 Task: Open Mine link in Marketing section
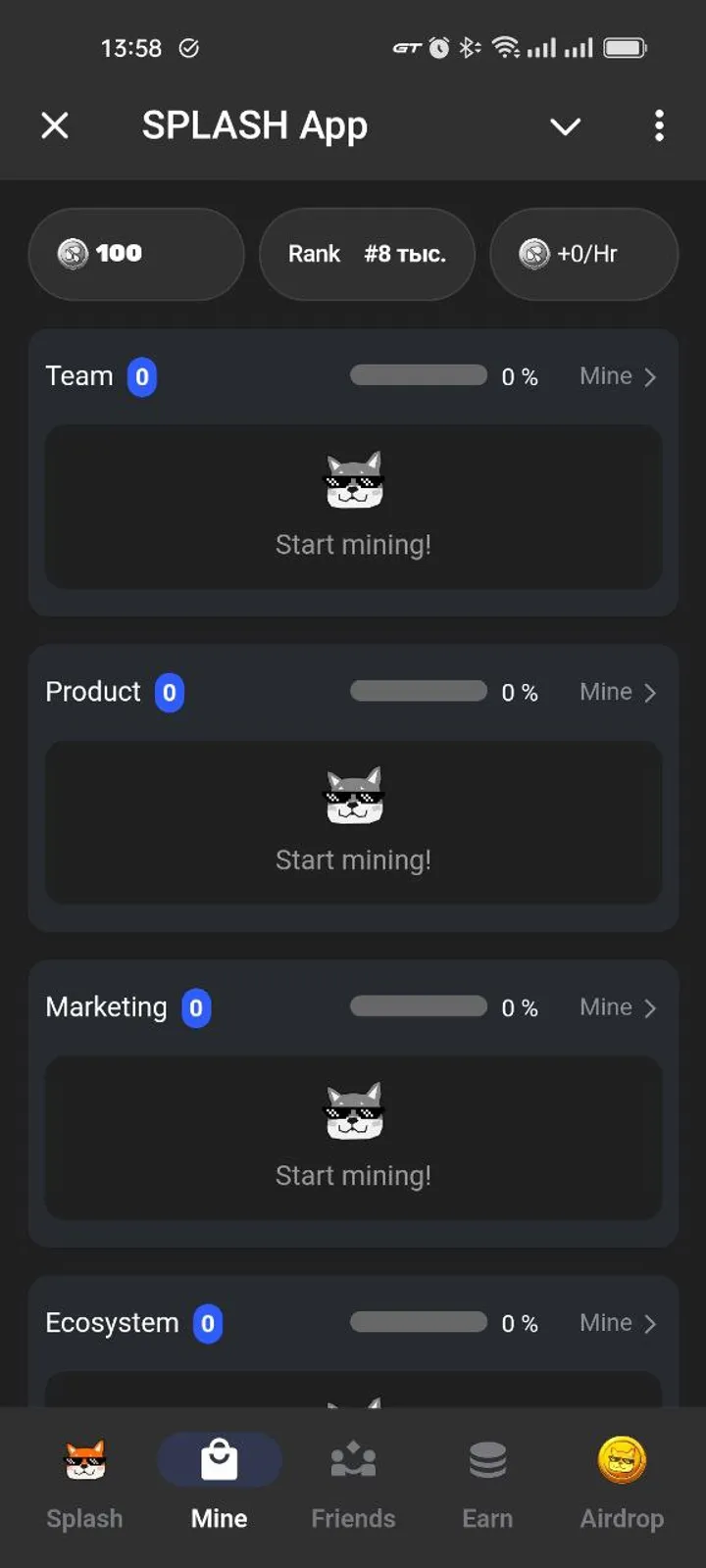click(617, 1007)
